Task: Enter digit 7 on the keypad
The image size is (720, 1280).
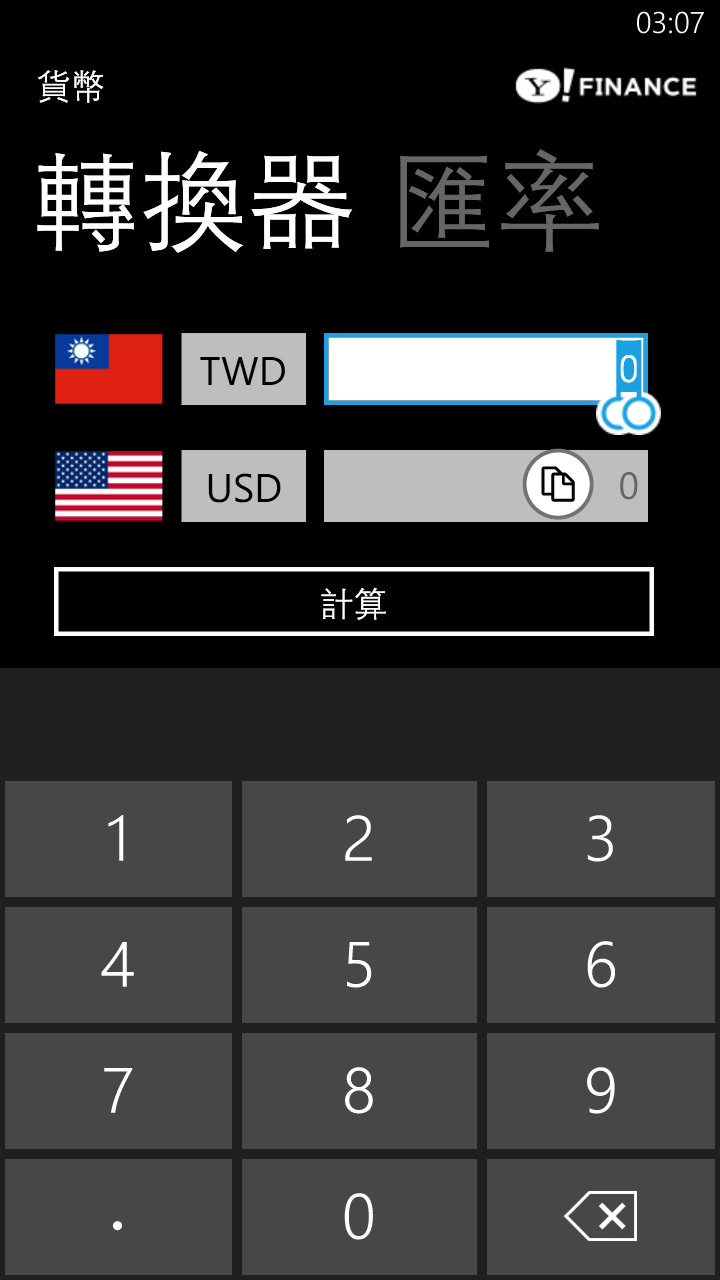Action: 118,1091
